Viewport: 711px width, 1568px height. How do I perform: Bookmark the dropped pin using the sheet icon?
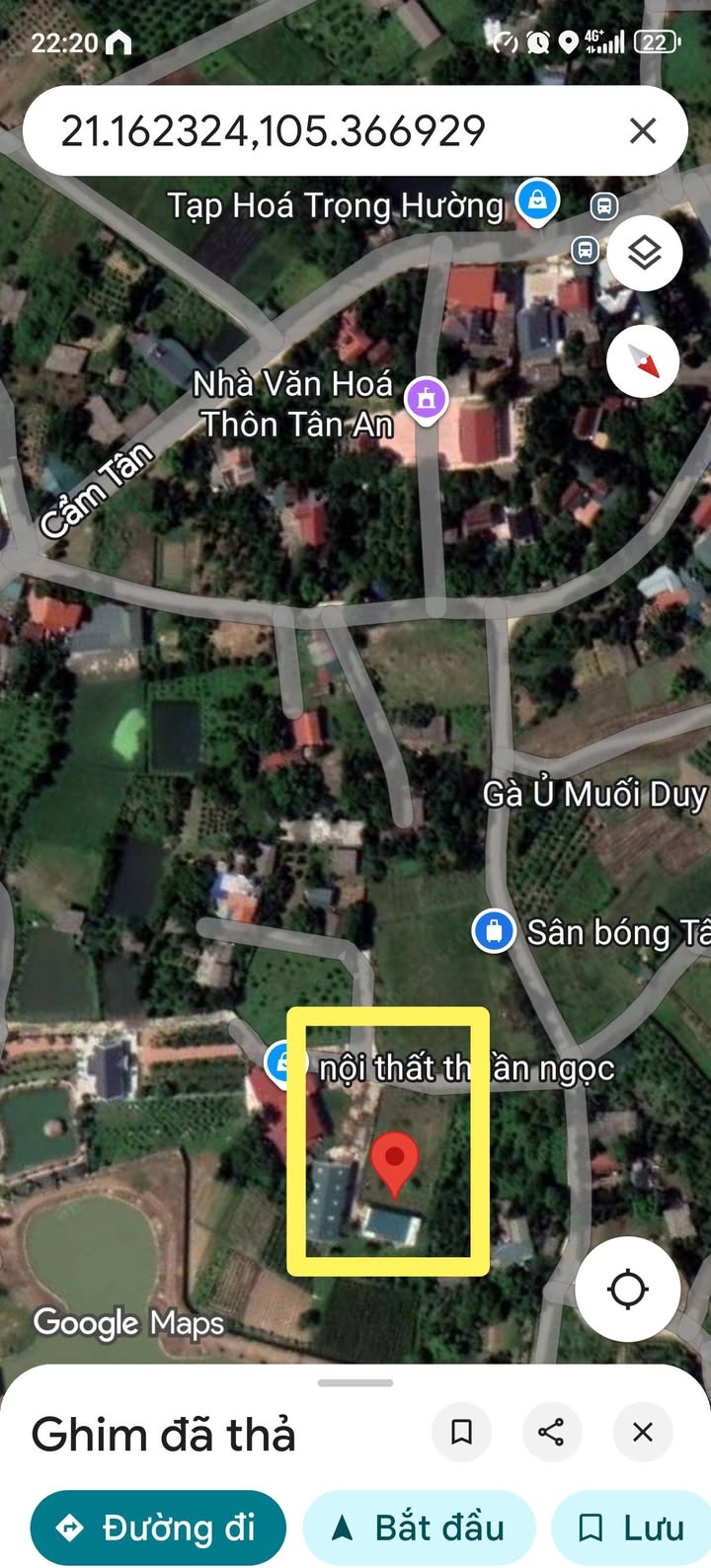click(461, 1432)
